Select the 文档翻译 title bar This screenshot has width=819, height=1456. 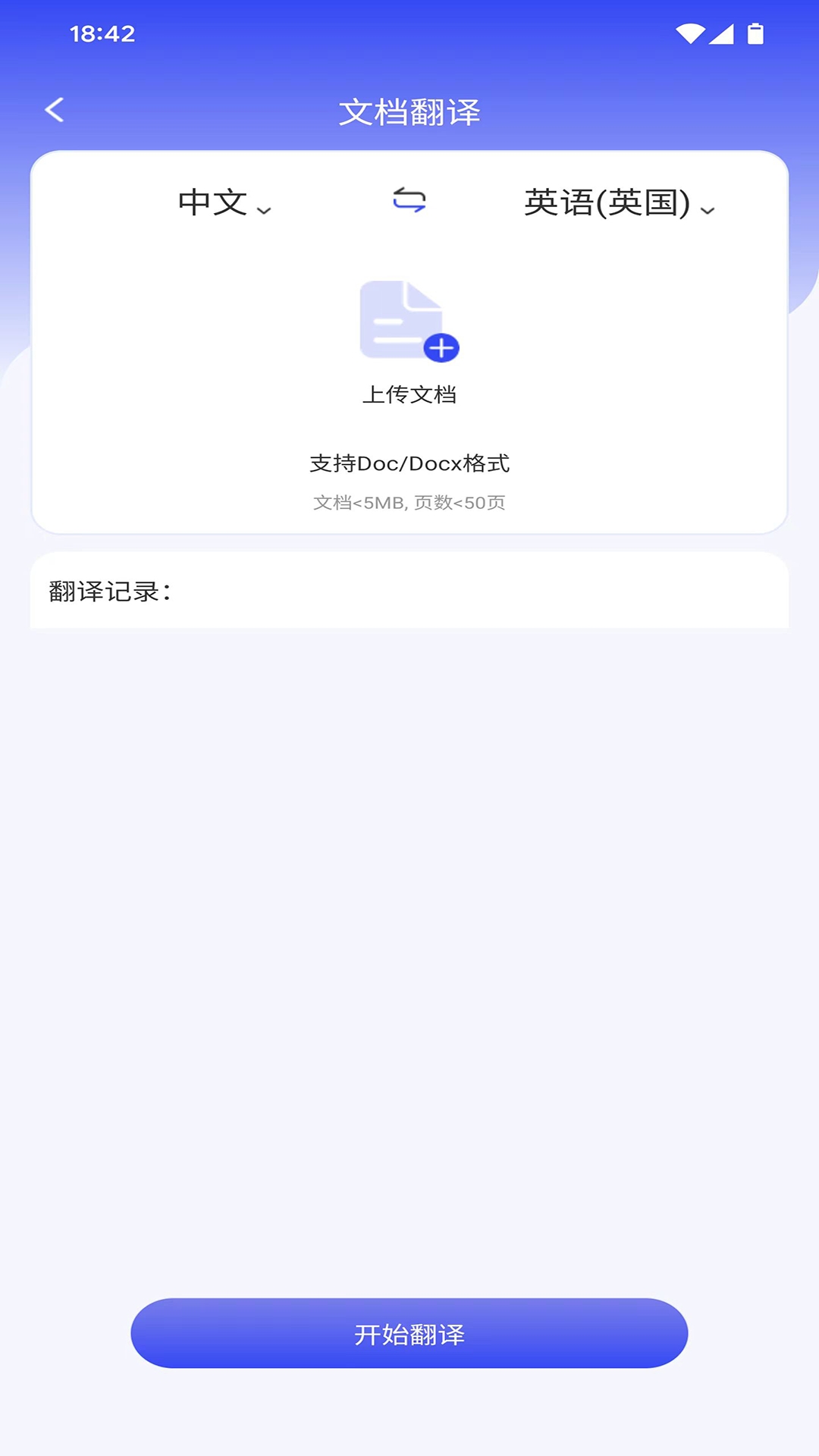[409, 111]
